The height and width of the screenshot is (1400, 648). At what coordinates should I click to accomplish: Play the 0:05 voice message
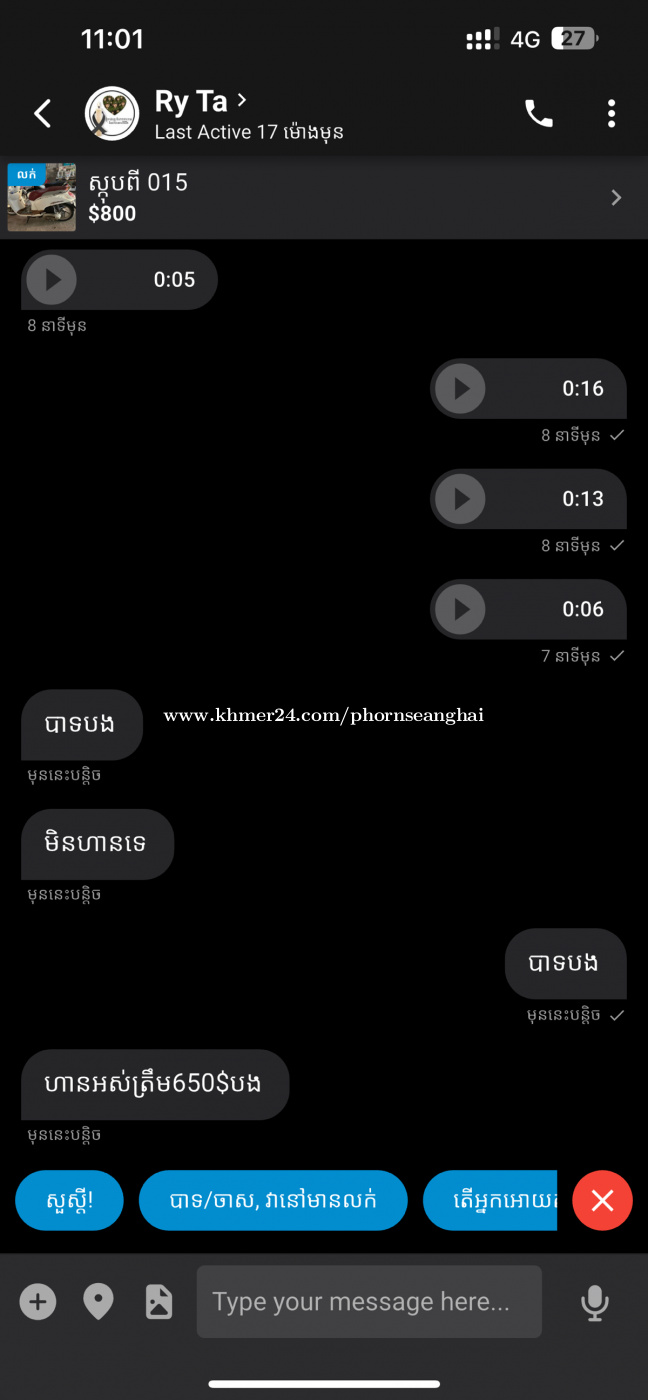pyautogui.click(x=52, y=280)
